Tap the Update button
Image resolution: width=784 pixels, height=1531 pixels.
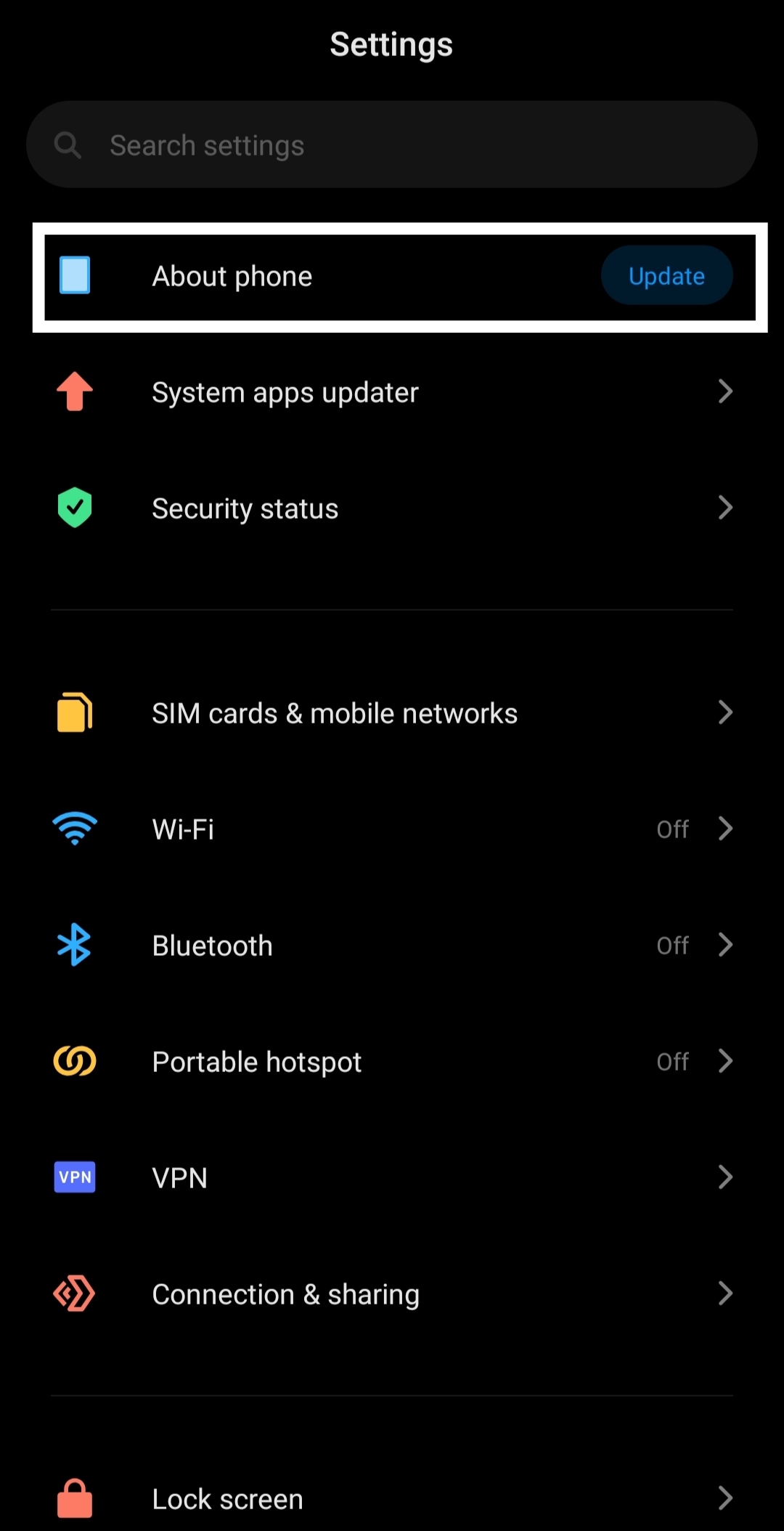pos(666,276)
